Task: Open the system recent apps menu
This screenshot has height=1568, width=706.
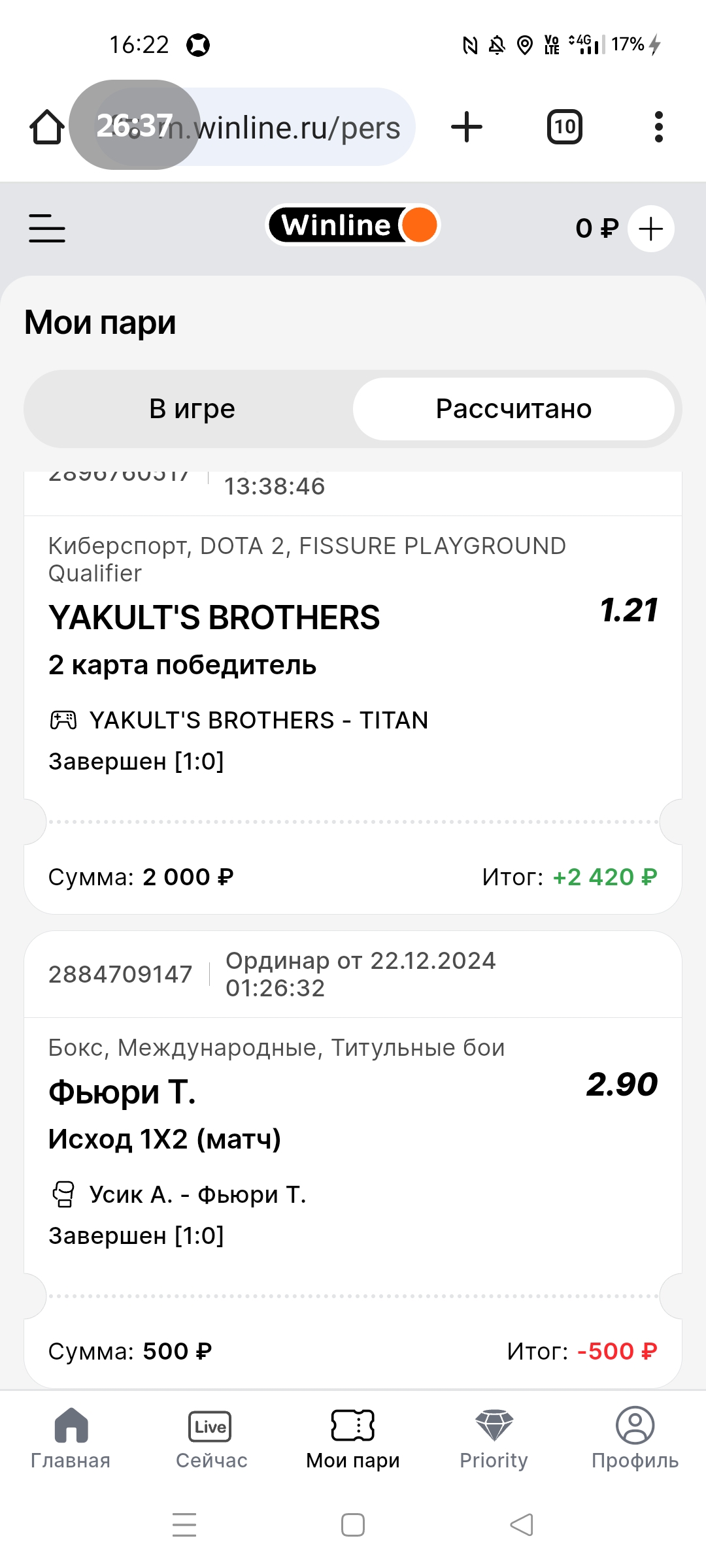Action: pyautogui.click(x=184, y=1525)
